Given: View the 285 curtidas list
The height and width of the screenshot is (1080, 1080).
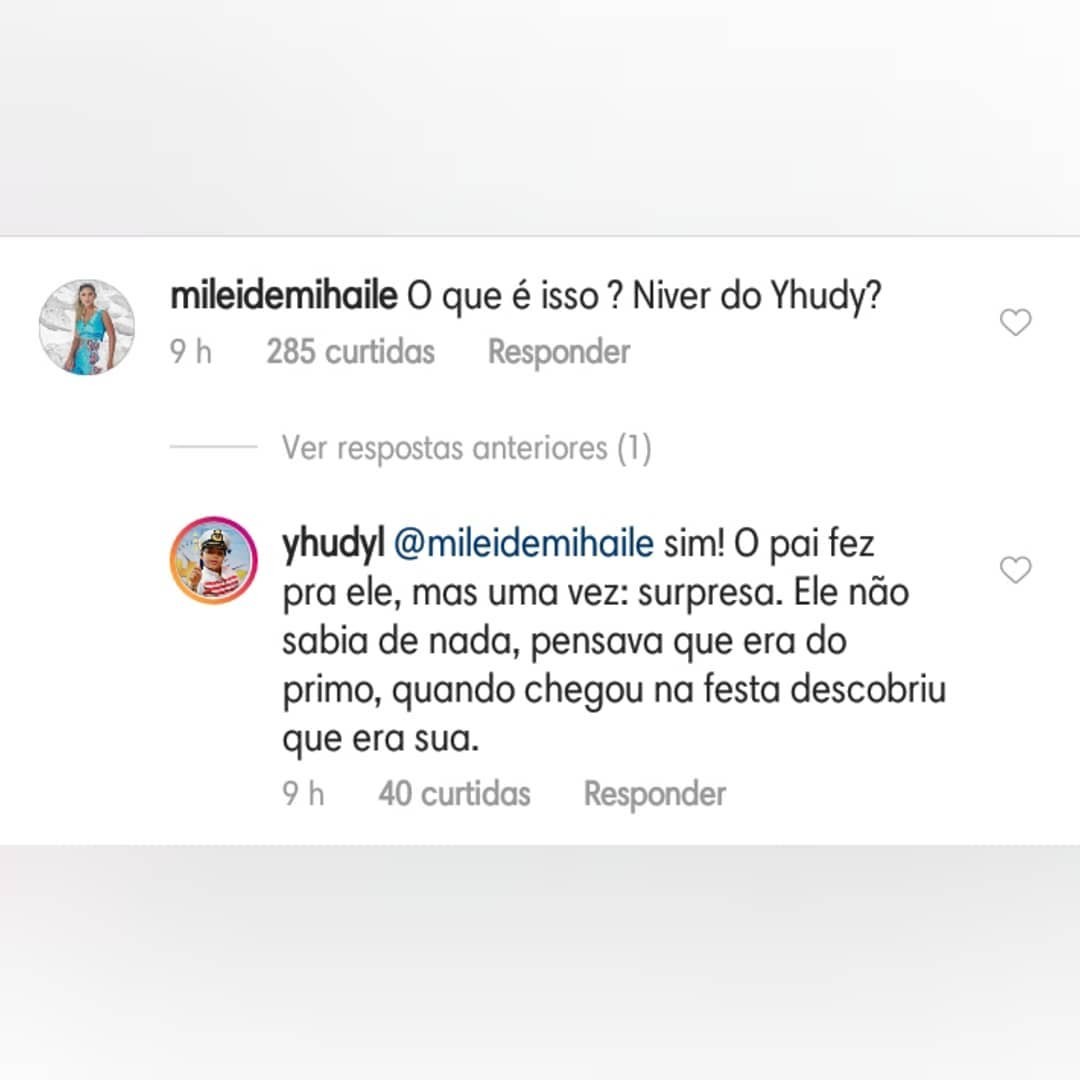Looking at the screenshot, I should point(350,352).
